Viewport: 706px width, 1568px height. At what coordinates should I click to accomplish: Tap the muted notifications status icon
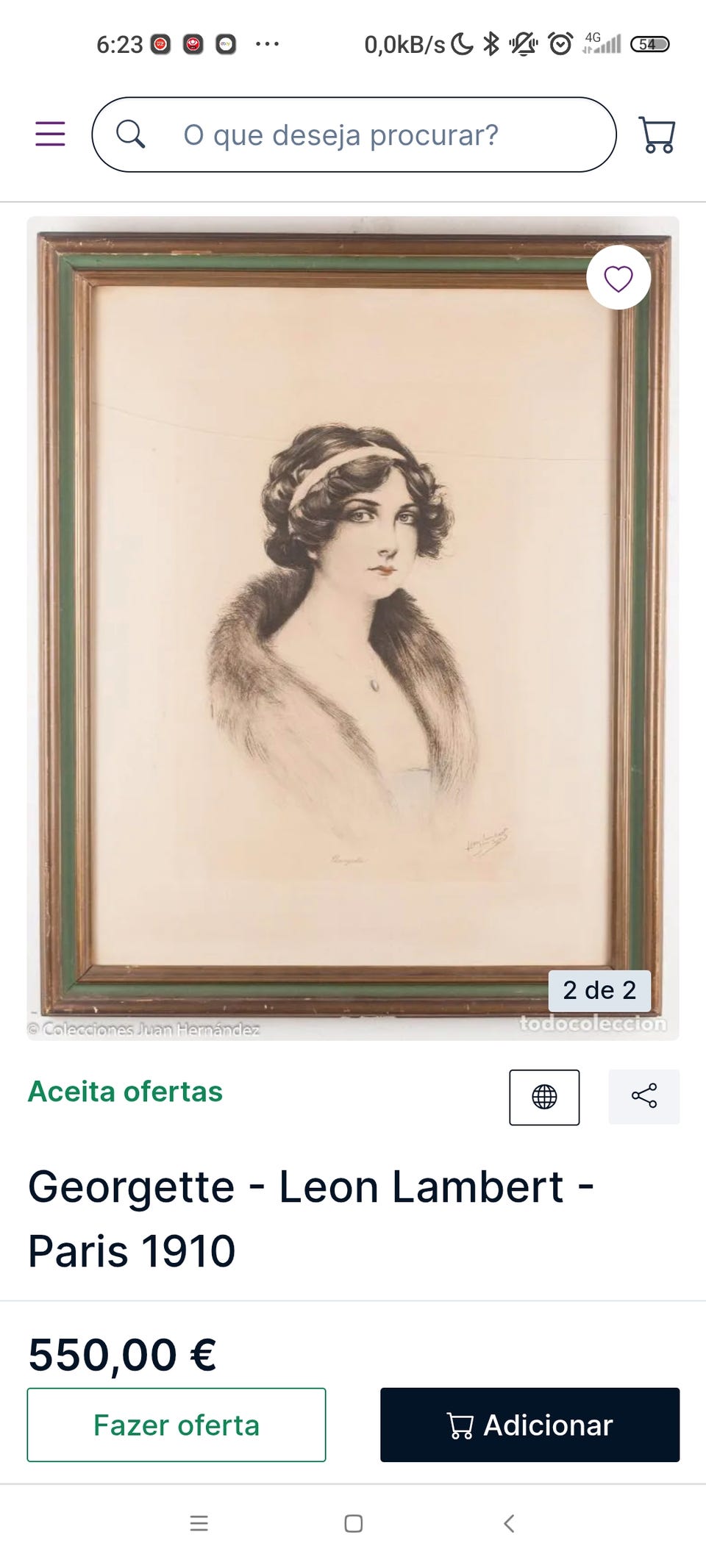coord(523,43)
